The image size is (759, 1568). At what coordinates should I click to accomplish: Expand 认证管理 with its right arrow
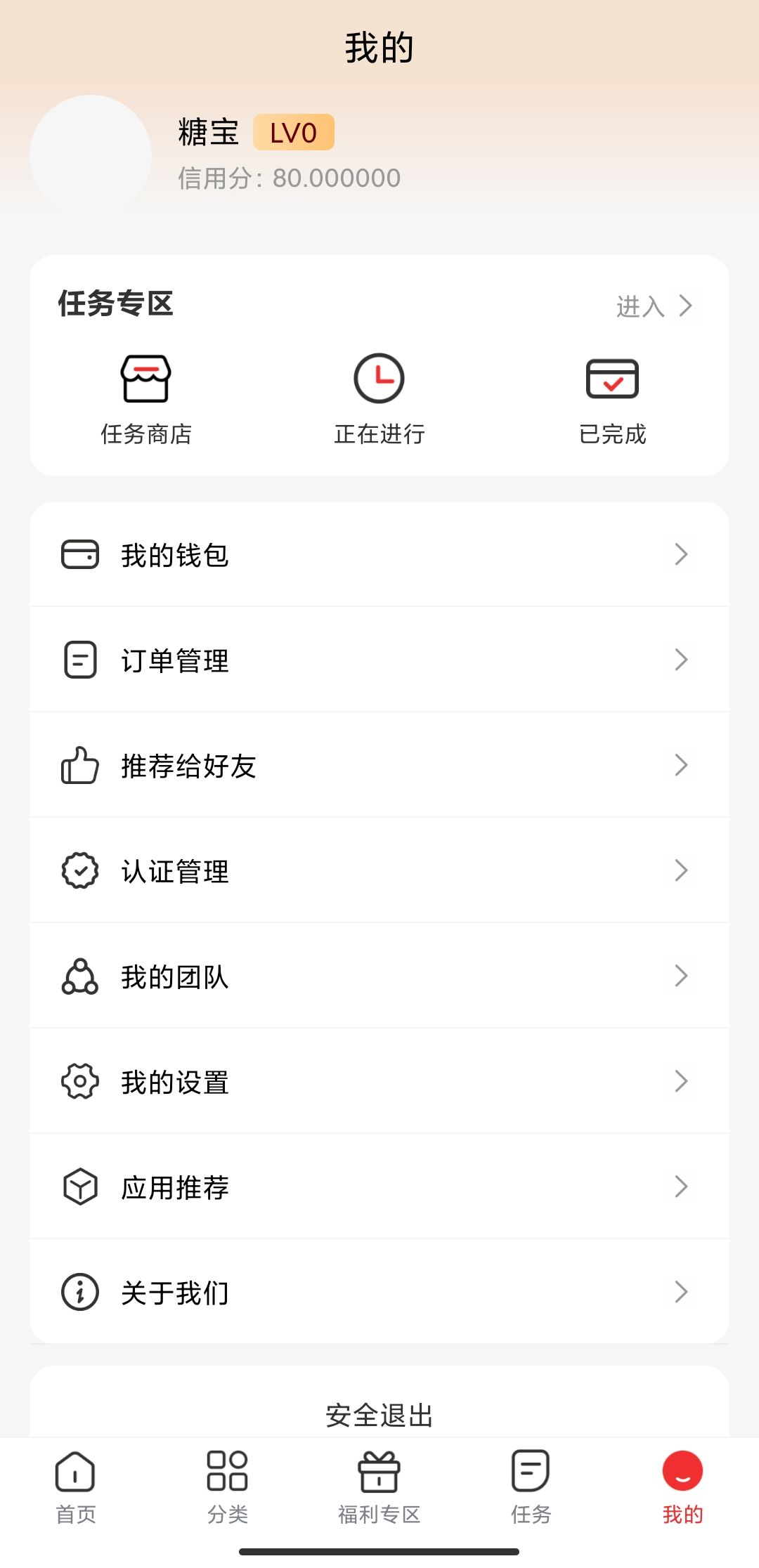pyautogui.click(x=680, y=870)
